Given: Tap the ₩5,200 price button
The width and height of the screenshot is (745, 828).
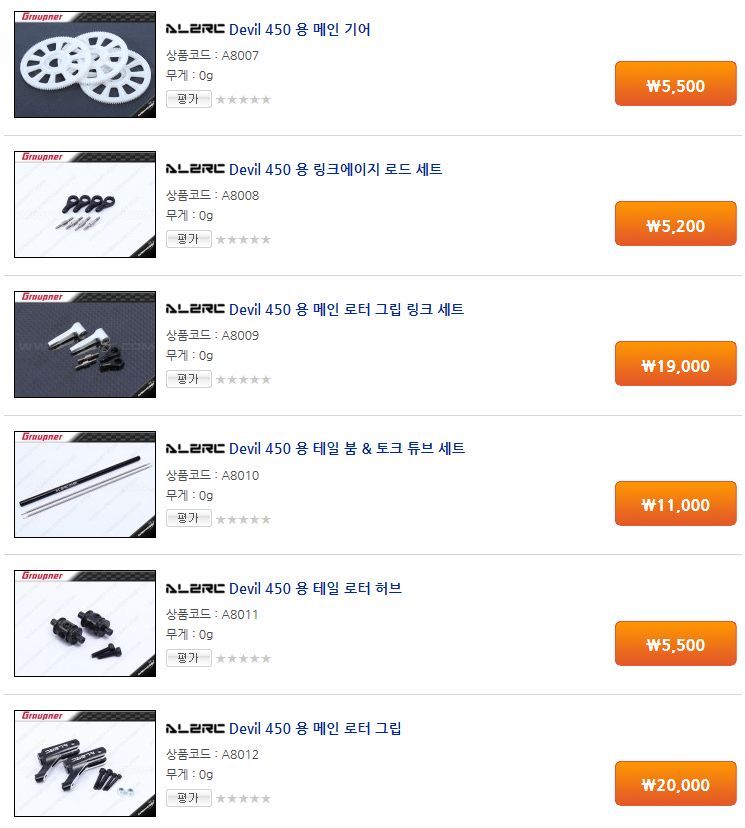Looking at the screenshot, I should pos(675,224).
